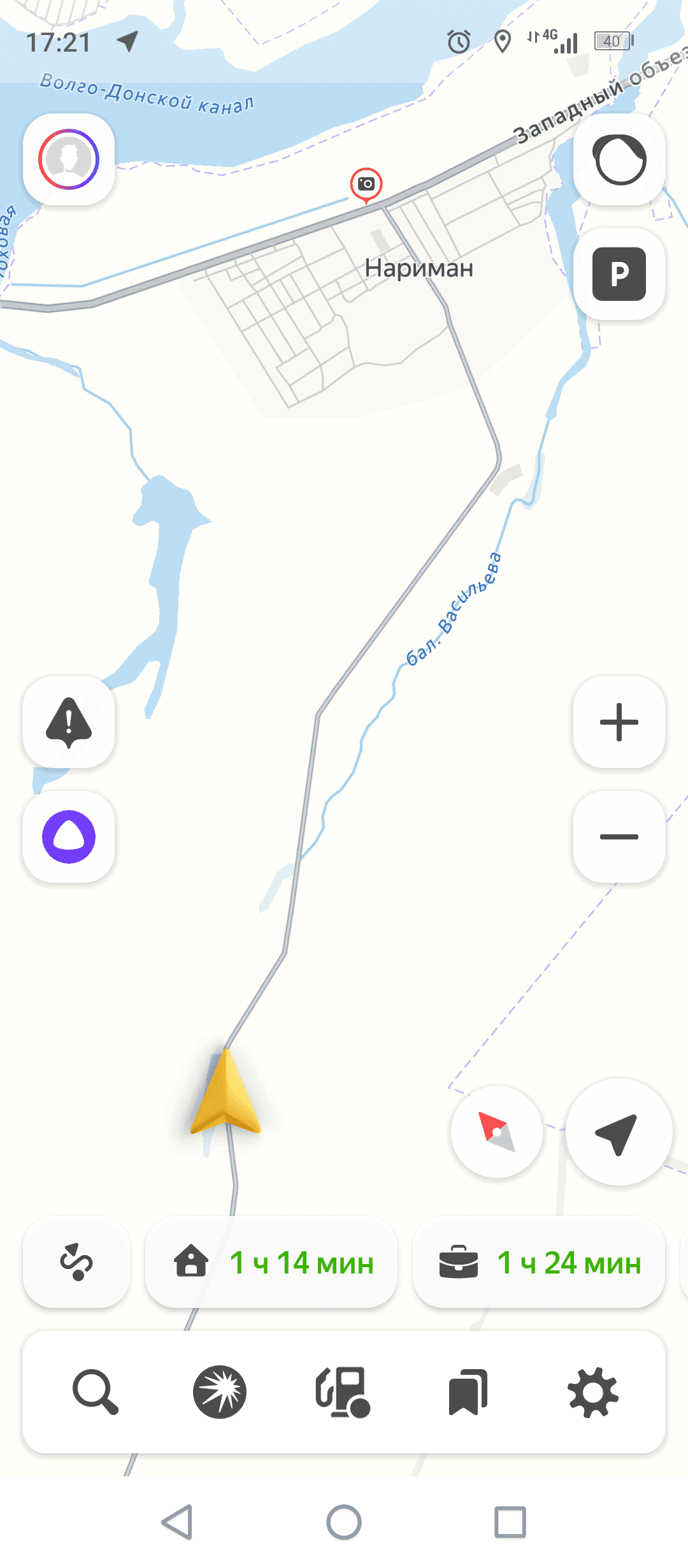The image size is (688, 1568).
Task: Open the round promo icon in the toolbar
Action: (x=220, y=1392)
